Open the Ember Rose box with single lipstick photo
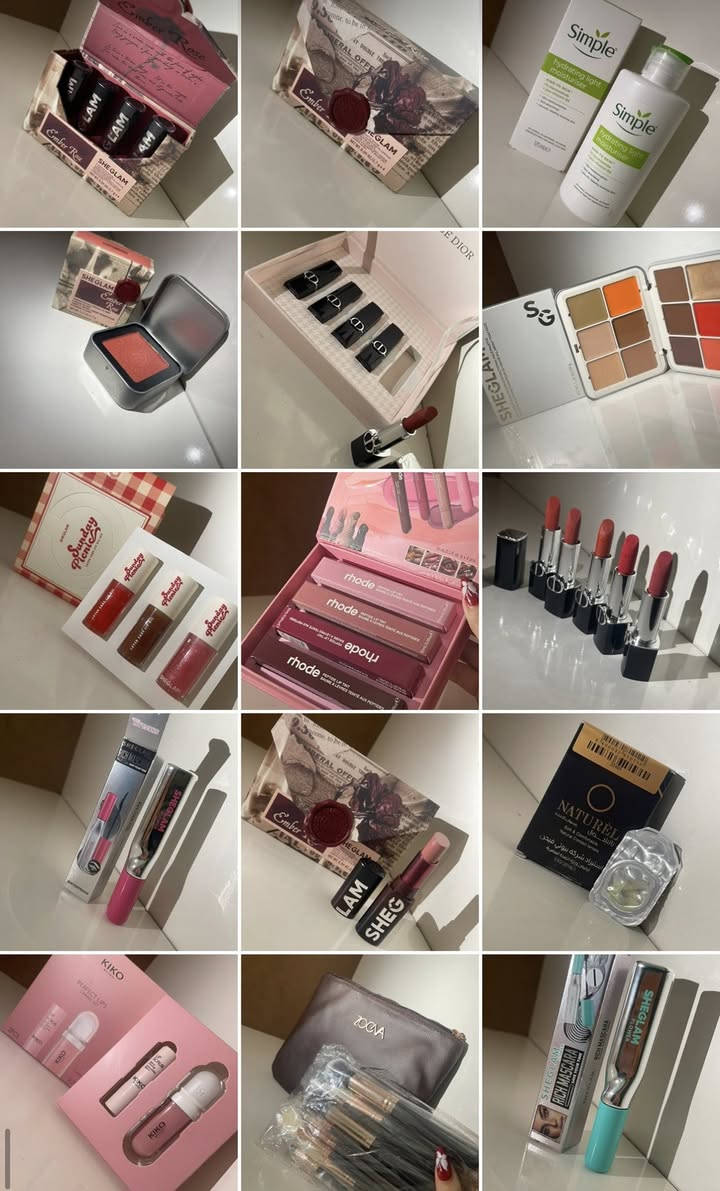The height and width of the screenshot is (1191, 720). click(360, 831)
